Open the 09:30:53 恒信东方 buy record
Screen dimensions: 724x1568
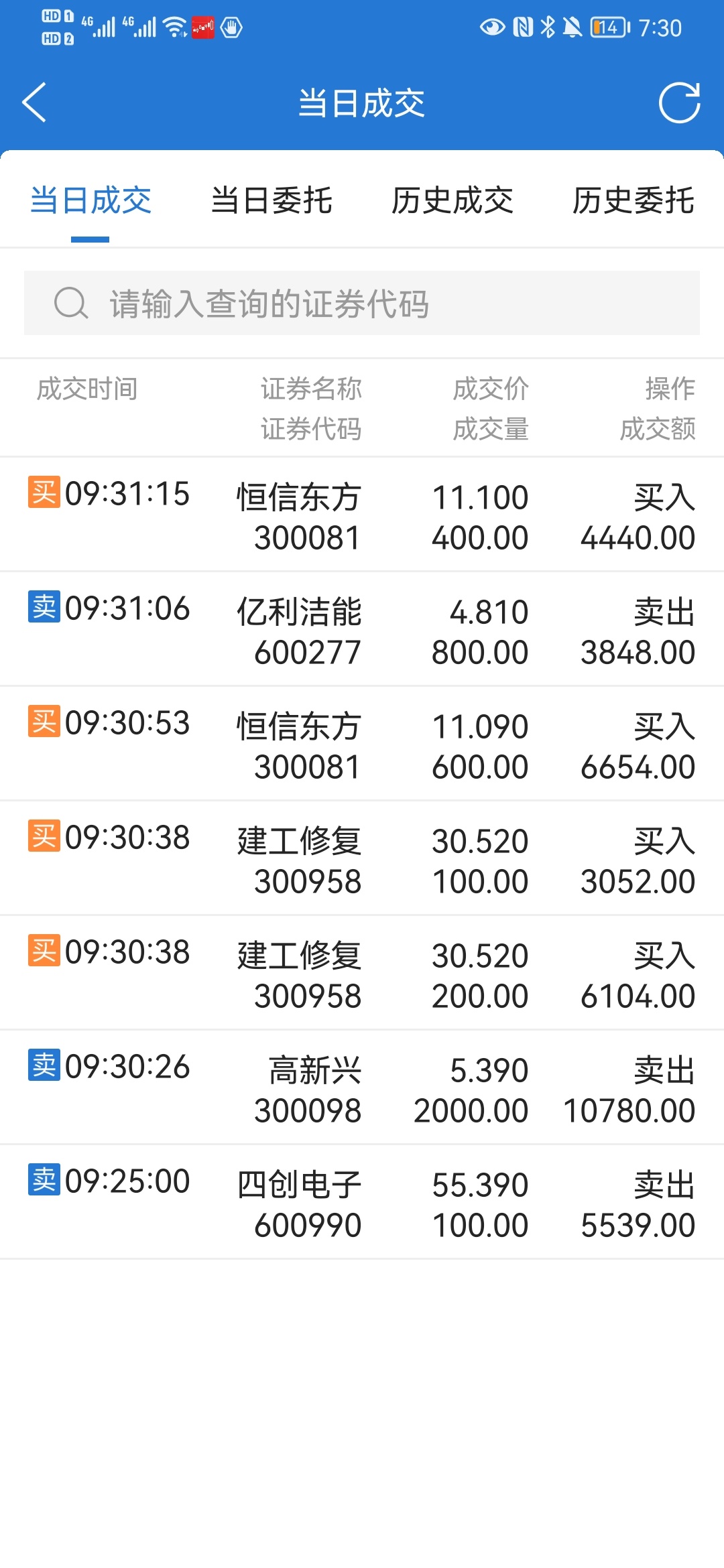[x=362, y=744]
